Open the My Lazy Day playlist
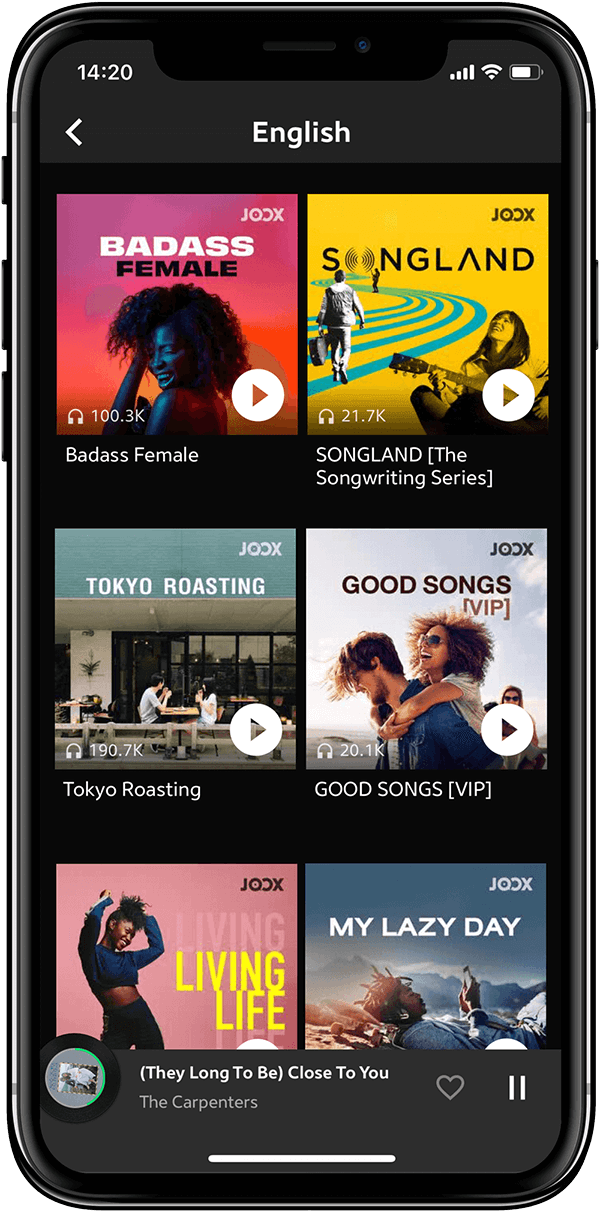 tap(427, 950)
